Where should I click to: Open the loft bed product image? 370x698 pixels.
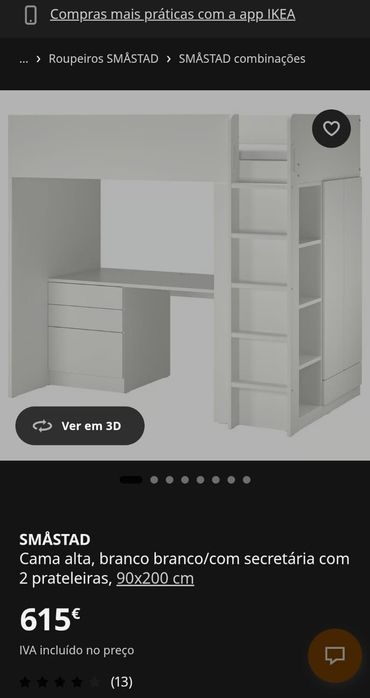click(185, 275)
